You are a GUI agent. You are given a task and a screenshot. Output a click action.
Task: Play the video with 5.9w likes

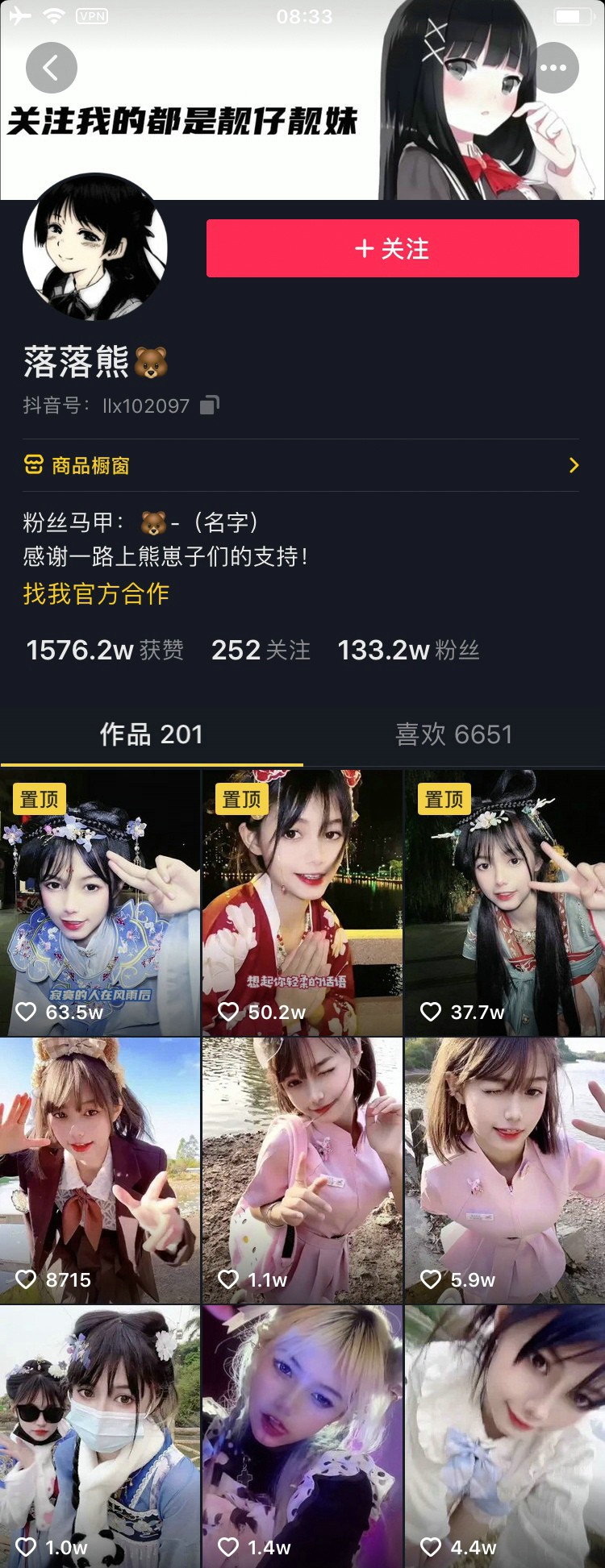point(505,1171)
